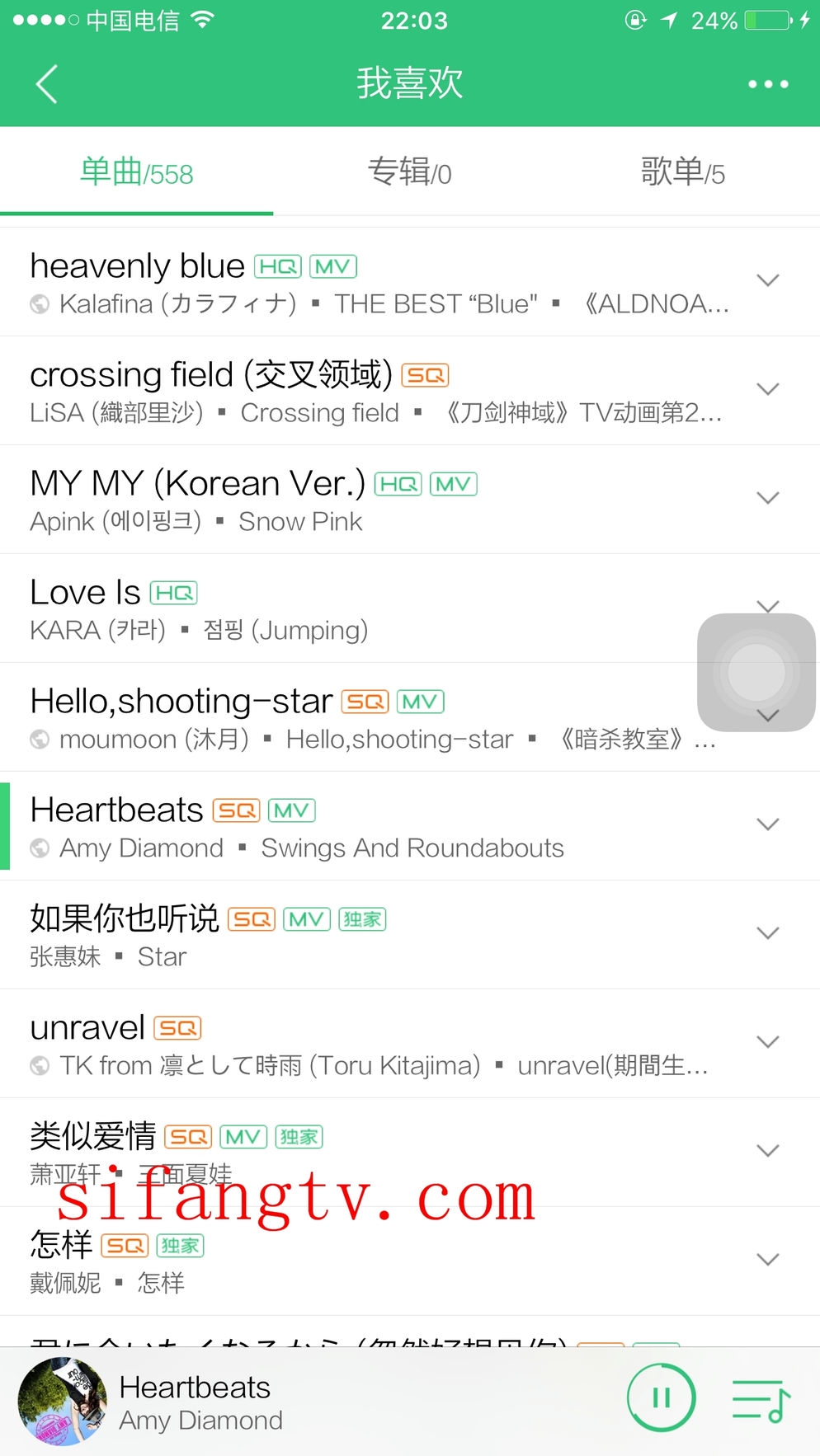Play 如果你也听说 by 张惠妹
Screen dimensions: 820x1456
click(x=330, y=935)
